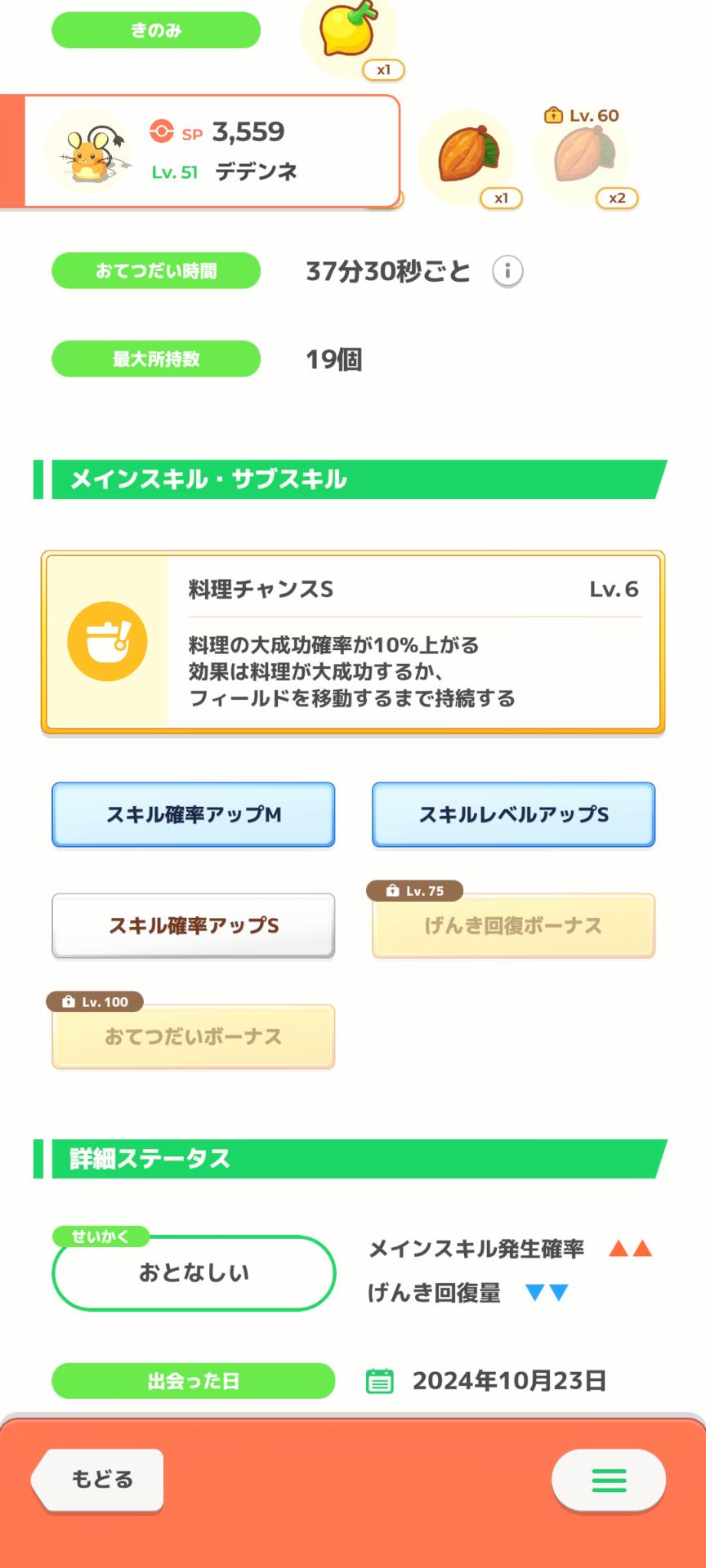
Task: Tap the もどる back button
Action: pyautogui.click(x=98, y=1479)
